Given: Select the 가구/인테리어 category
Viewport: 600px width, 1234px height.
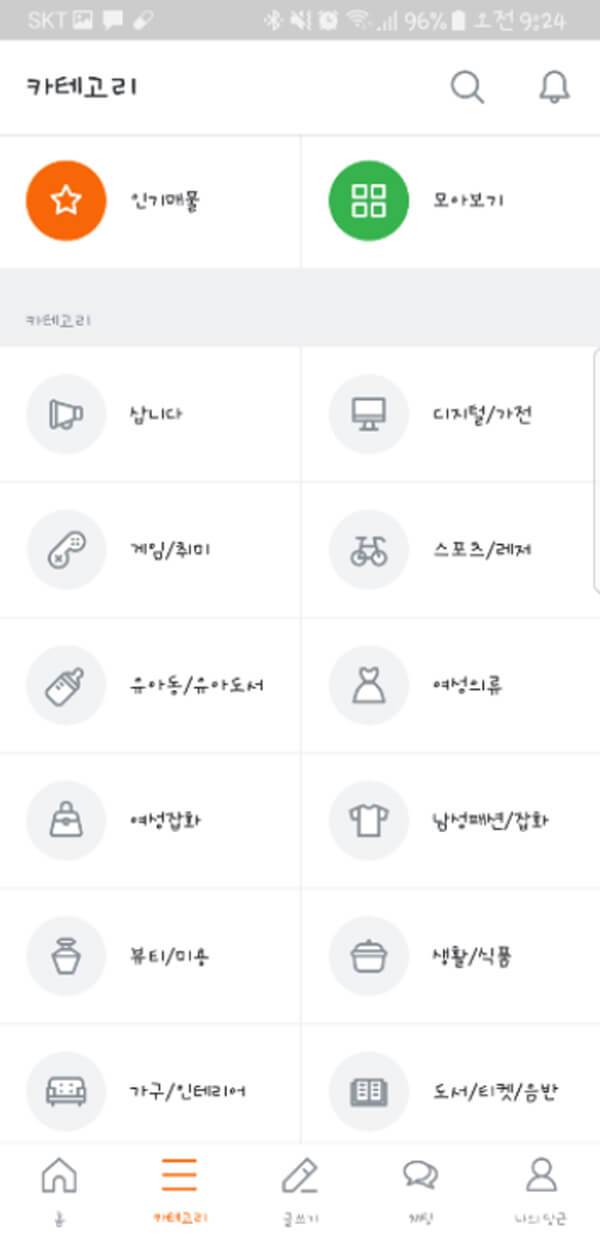Looking at the screenshot, I should pos(150,1090).
